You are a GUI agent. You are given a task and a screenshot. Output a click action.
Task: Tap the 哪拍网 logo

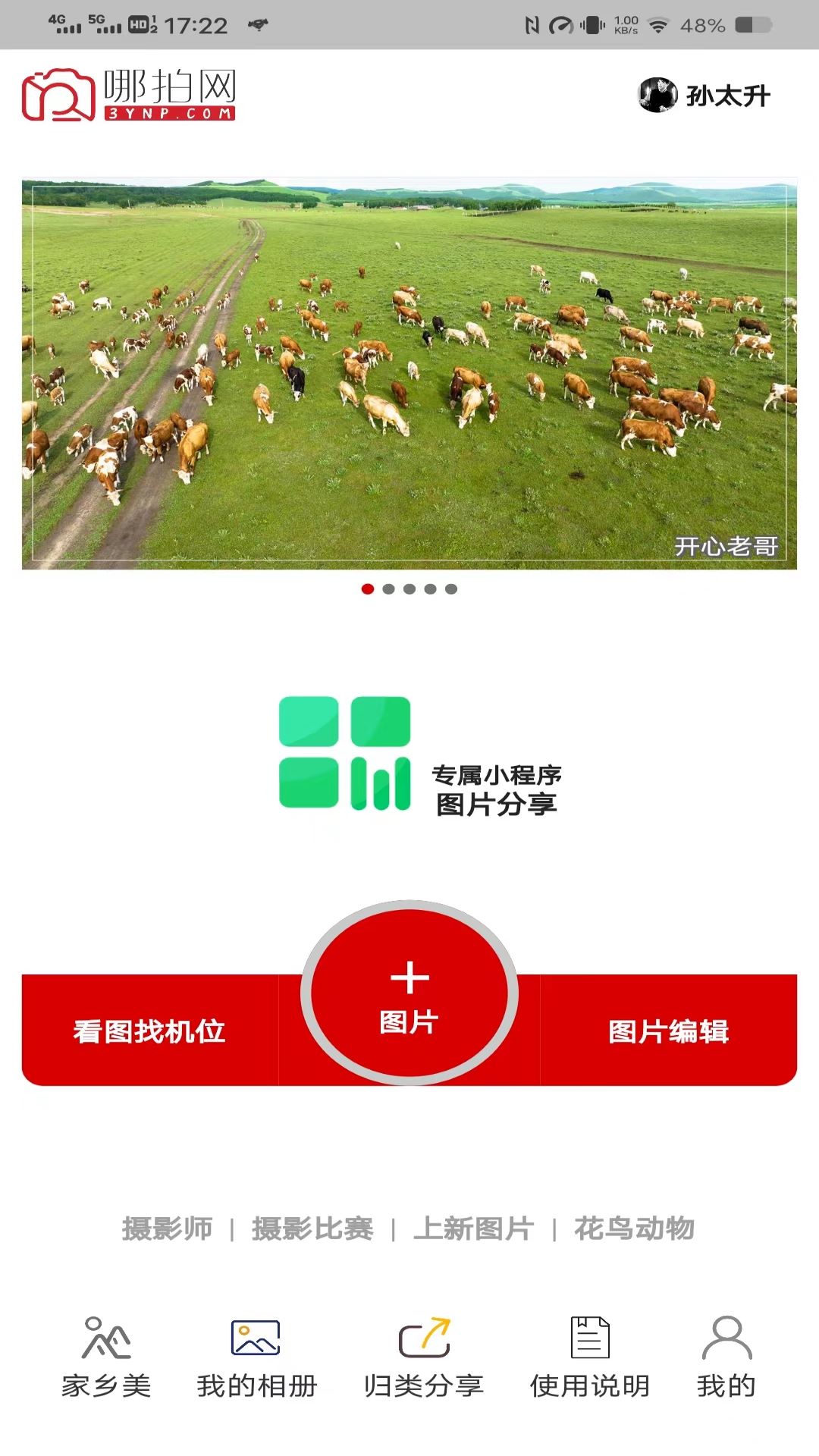pyautogui.click(x=129, y=95)
